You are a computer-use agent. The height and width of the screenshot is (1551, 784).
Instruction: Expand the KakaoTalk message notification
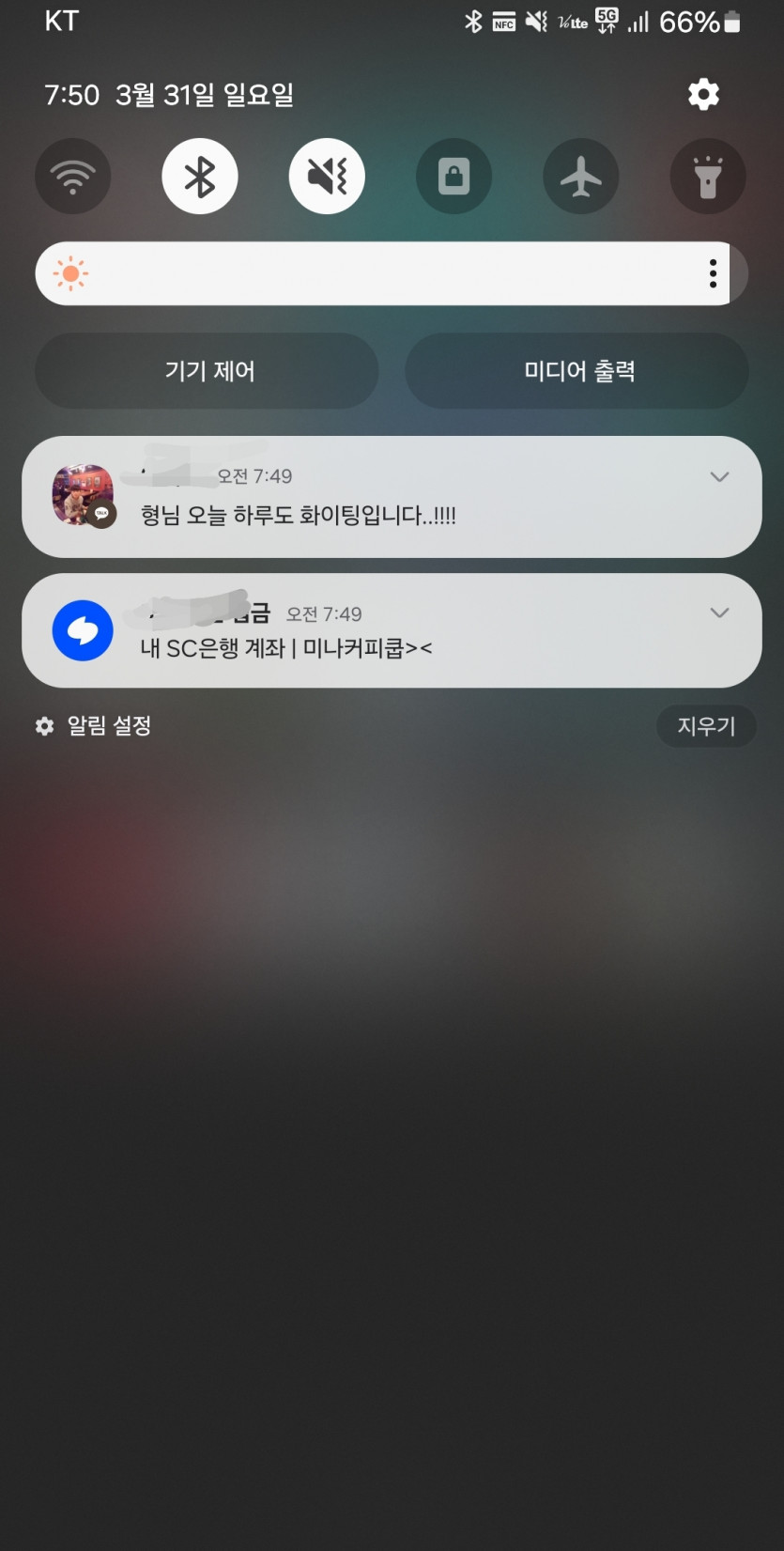click(x=719, y=476)
